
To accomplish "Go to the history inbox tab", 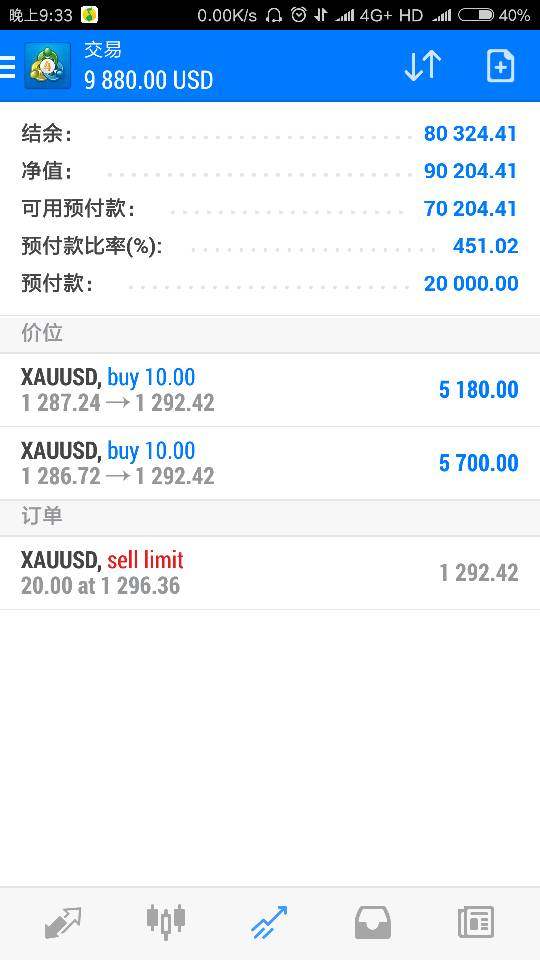I will [373, 923].
